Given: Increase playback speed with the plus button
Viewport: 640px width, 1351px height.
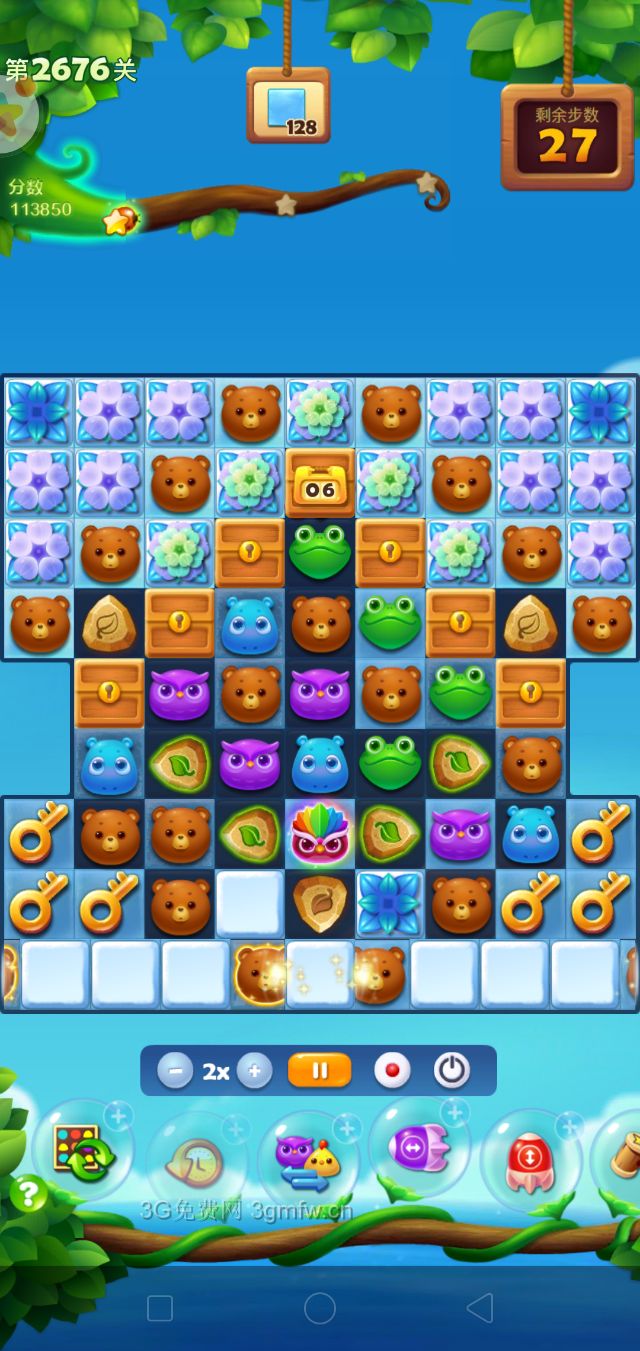Looking at the screenshot, I should click(254, 1071).
